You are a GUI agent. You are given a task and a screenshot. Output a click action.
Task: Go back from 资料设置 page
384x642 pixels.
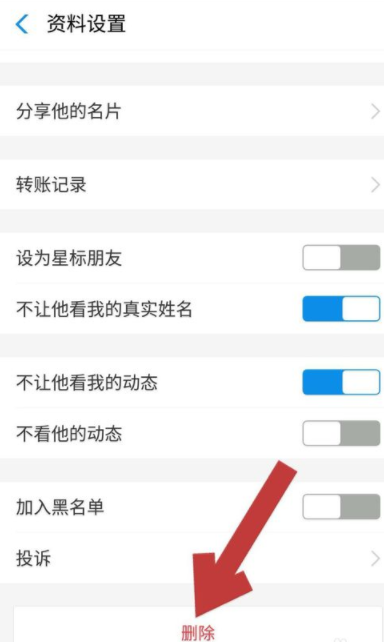(22, 24)
